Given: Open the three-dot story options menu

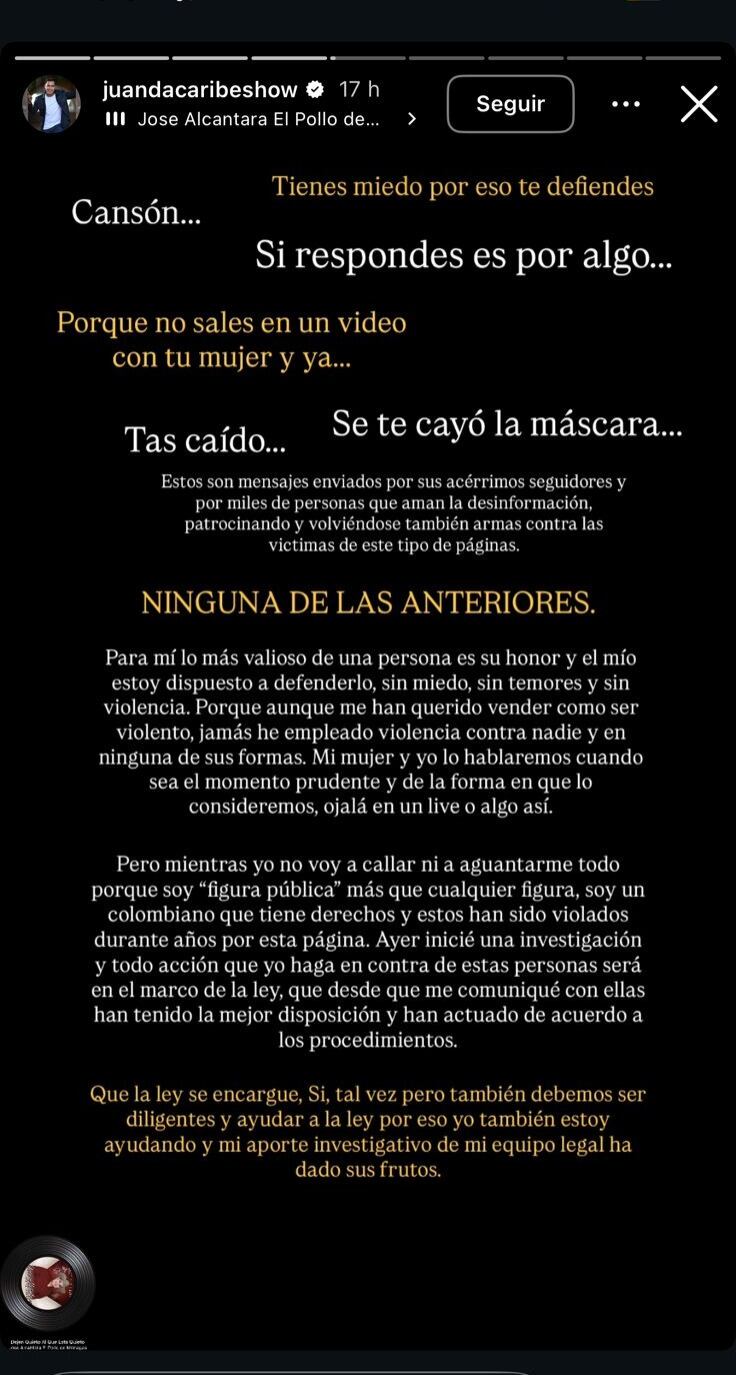Looking at the screenshot, I should (625, 104).
